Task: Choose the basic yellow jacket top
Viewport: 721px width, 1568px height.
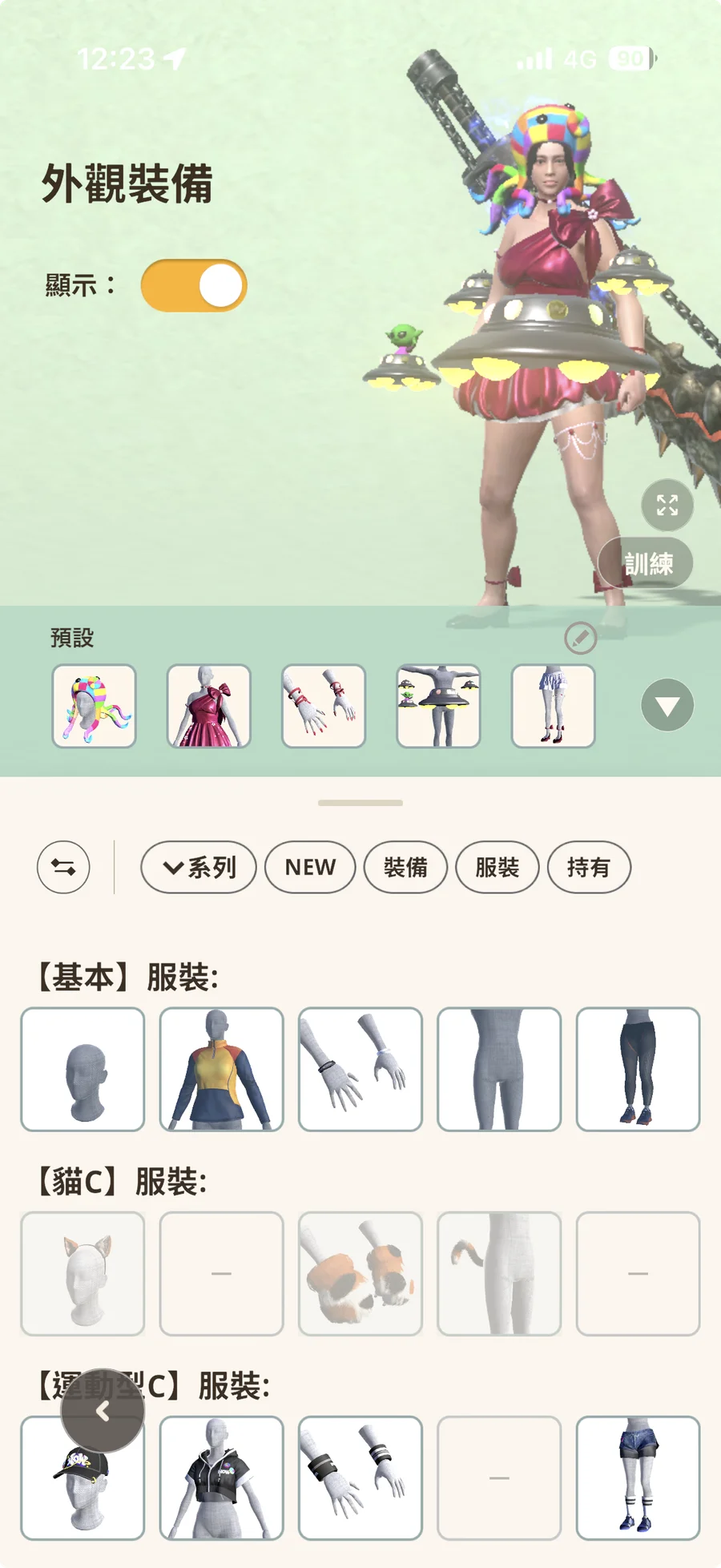Action: [x=222, y=1070]
